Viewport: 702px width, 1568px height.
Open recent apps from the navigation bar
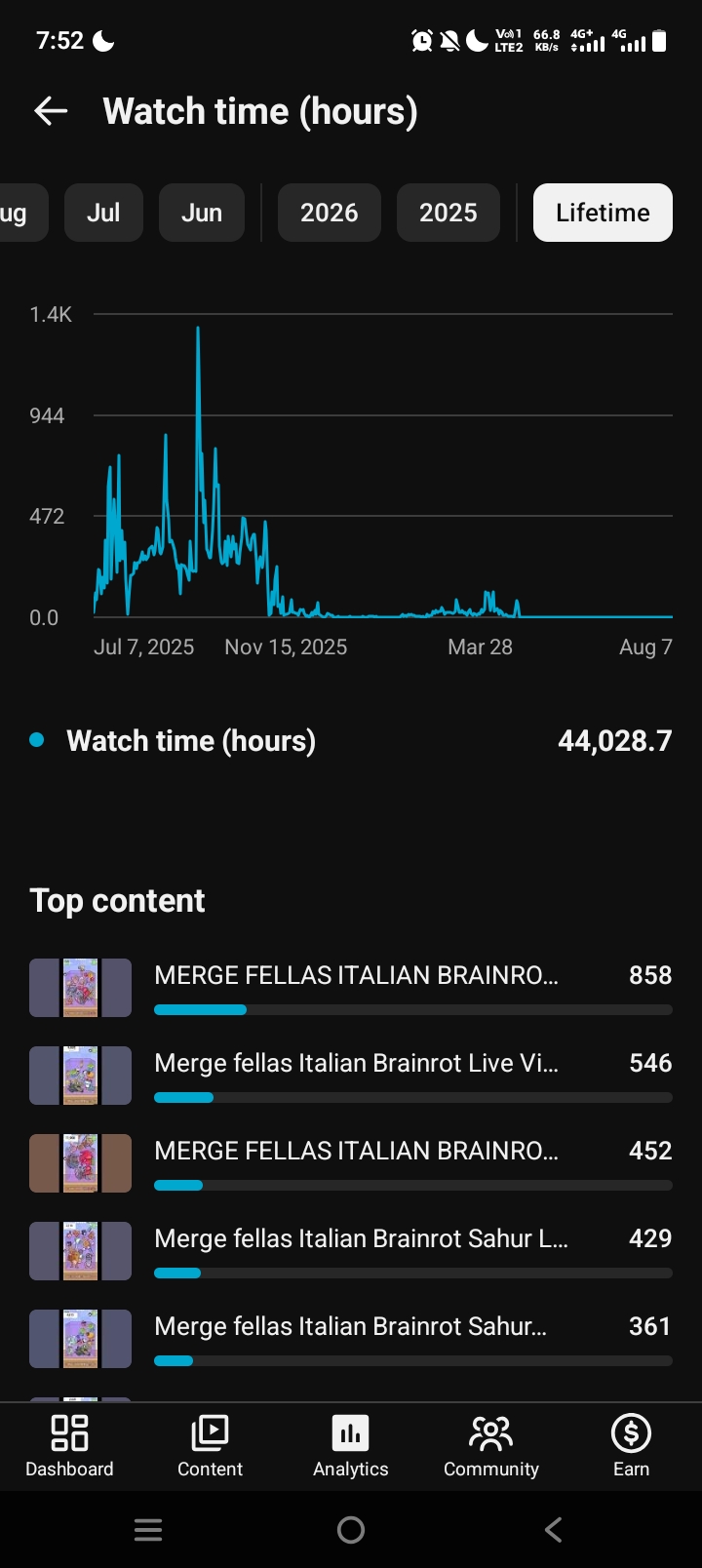click(148, 1530)
